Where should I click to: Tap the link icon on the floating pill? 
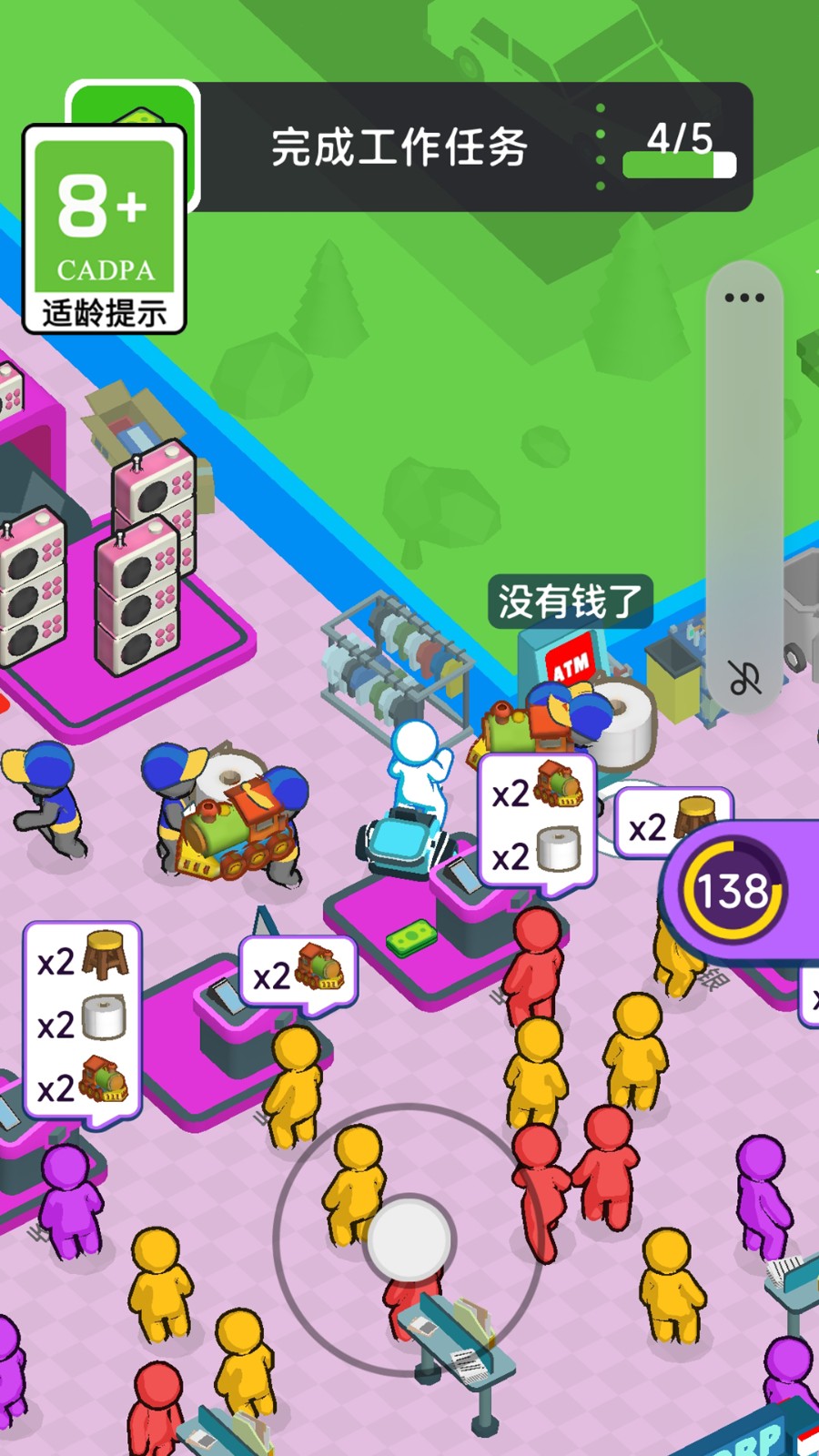744,677
